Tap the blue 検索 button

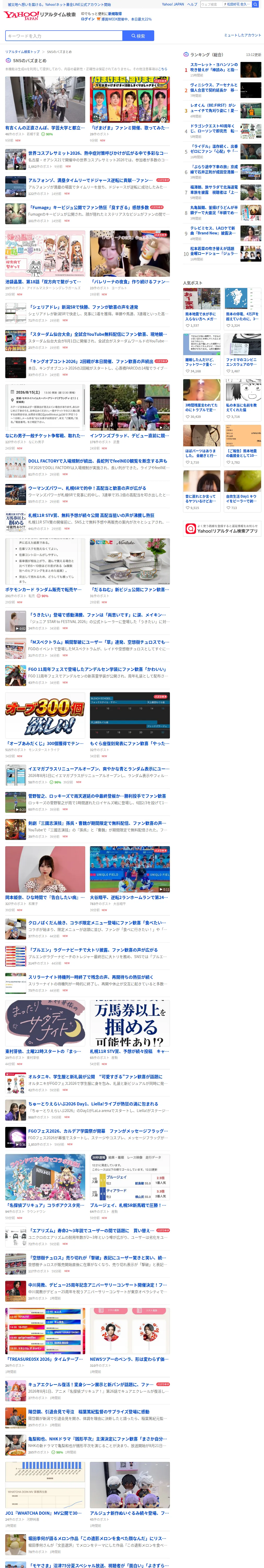138,36
